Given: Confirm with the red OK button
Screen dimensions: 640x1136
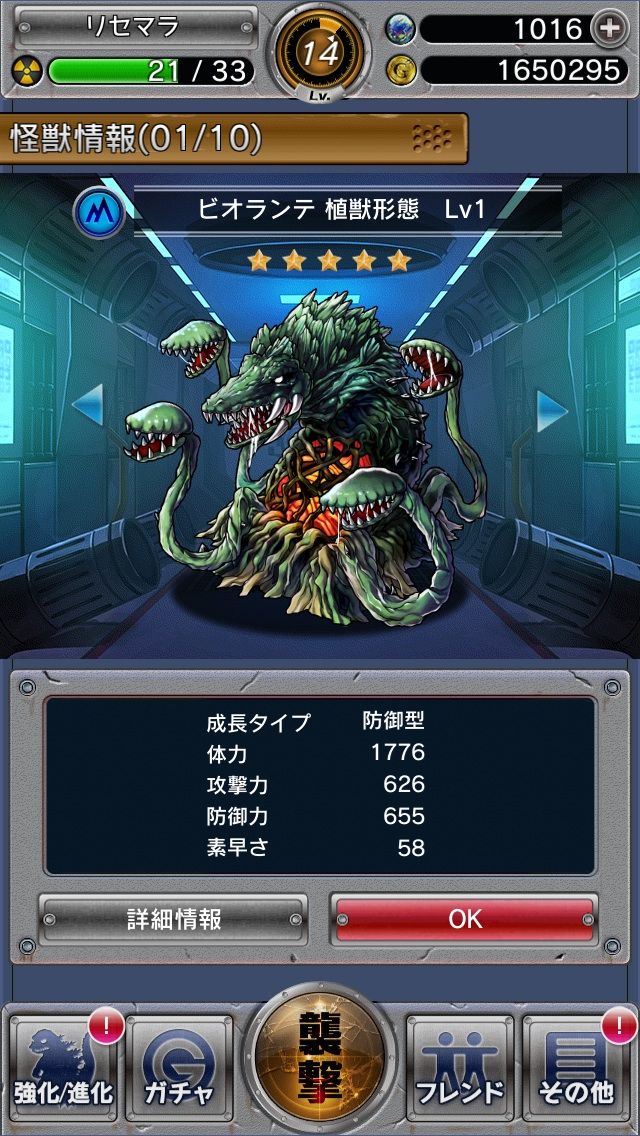Looking at the screenshot, I should pyautogui.click(x=465, y=919).
